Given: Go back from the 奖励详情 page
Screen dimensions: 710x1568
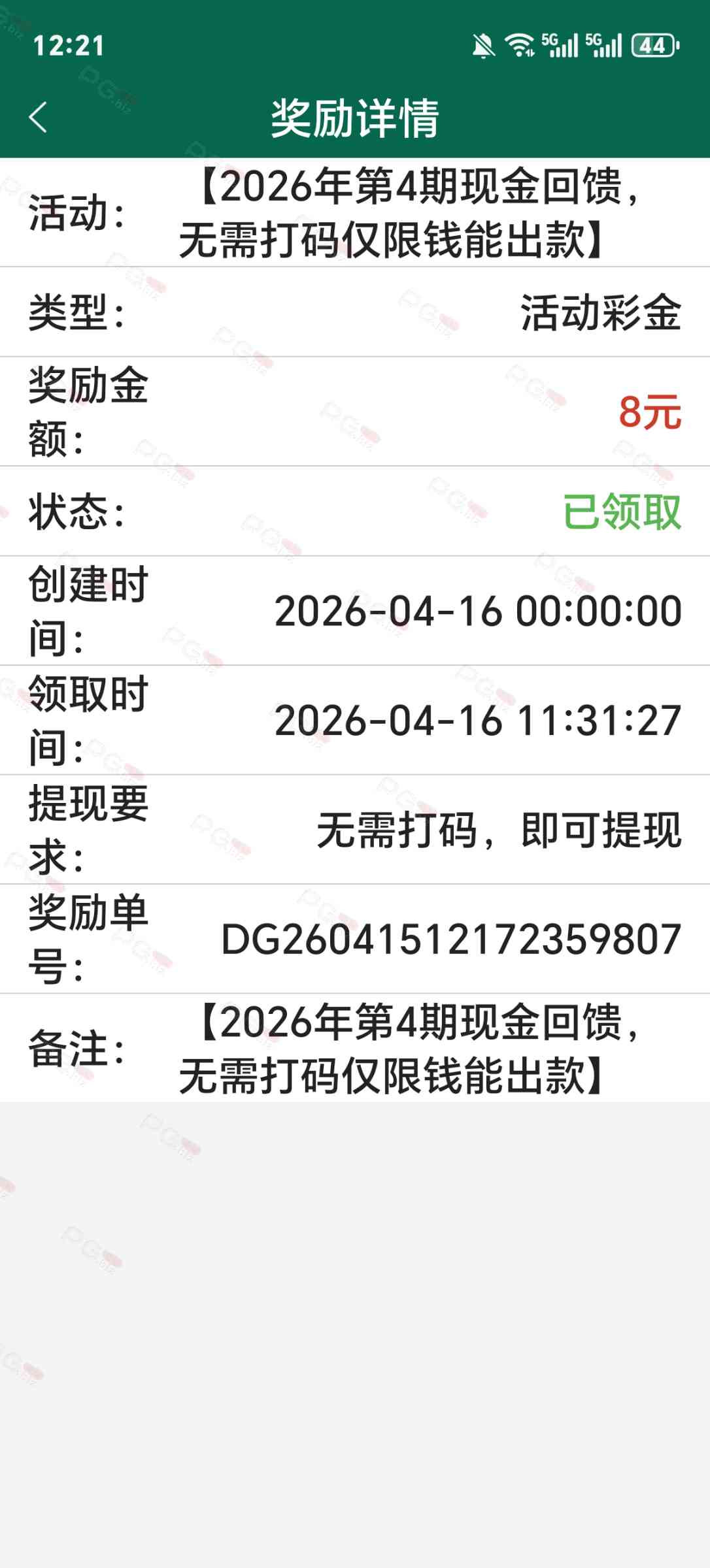Looking at the screenshot, I should click(39, 118).
